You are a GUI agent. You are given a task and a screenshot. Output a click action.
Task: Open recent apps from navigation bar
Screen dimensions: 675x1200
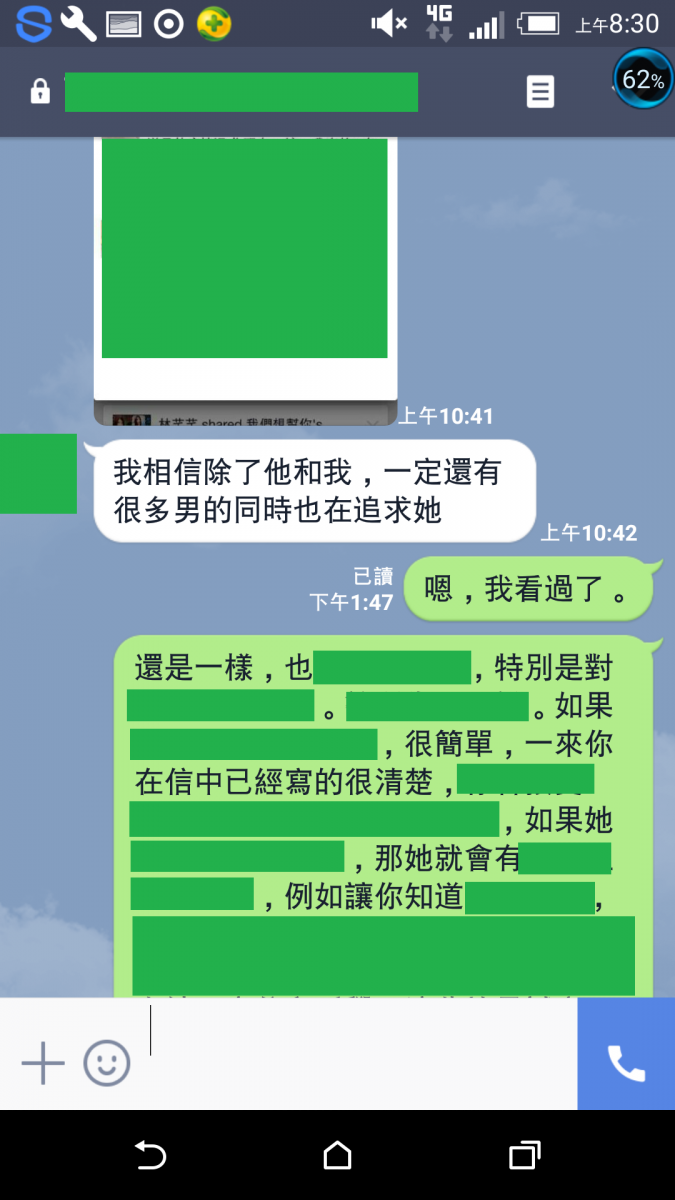tap(524, 1156)
